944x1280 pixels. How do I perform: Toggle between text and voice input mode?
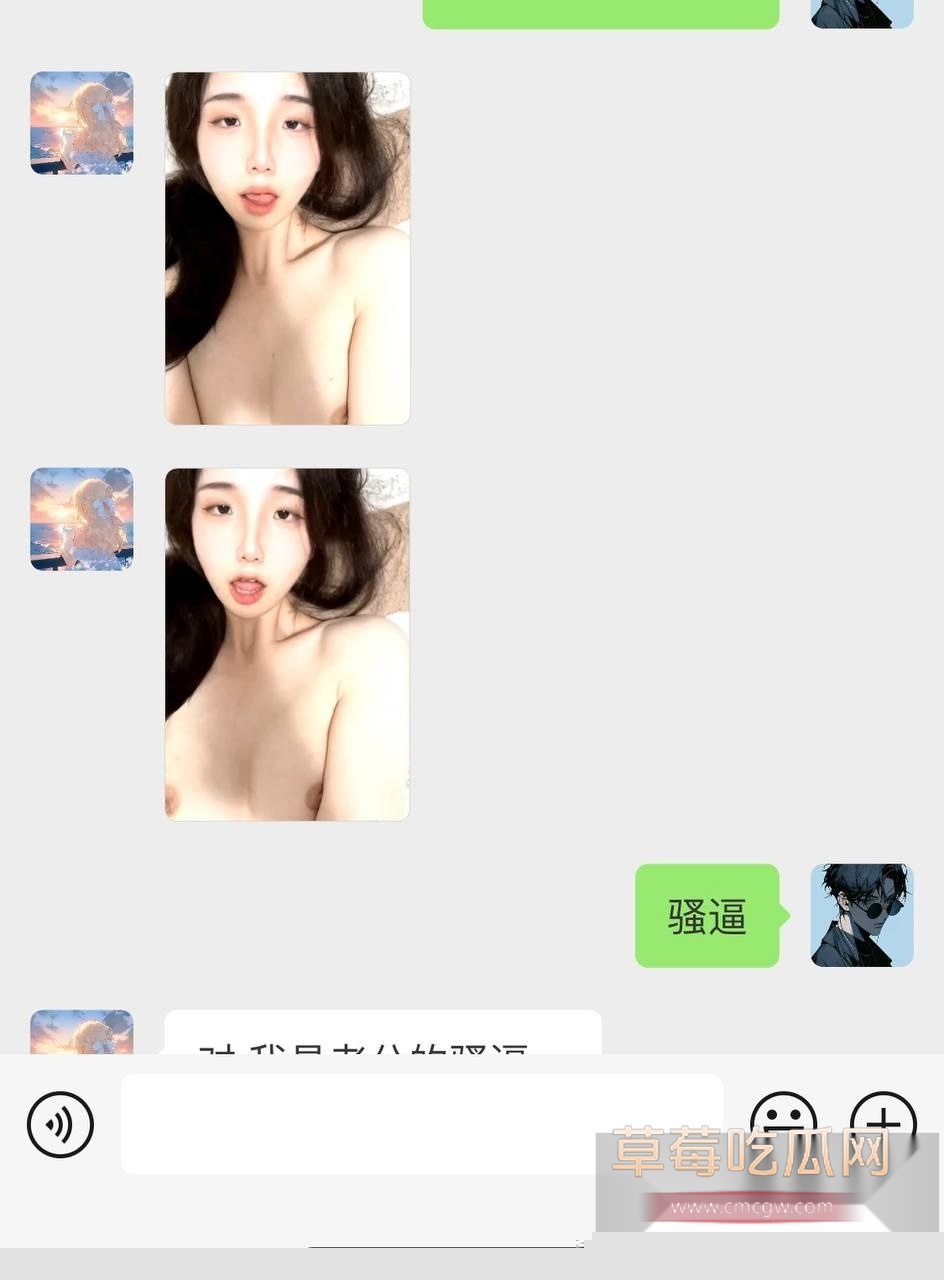pyautogui.click(x=60, y=1124)
